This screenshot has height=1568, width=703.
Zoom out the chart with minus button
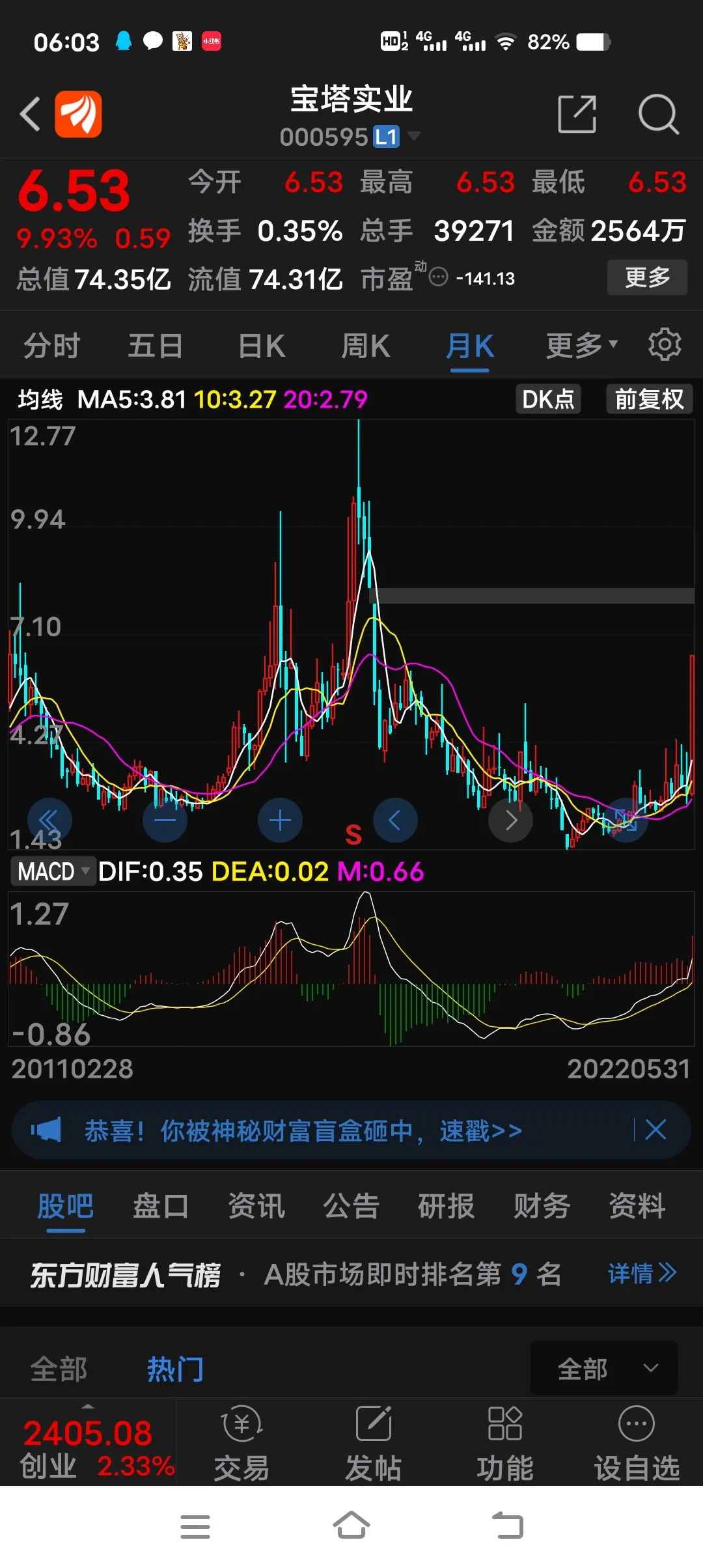point(165,820)
